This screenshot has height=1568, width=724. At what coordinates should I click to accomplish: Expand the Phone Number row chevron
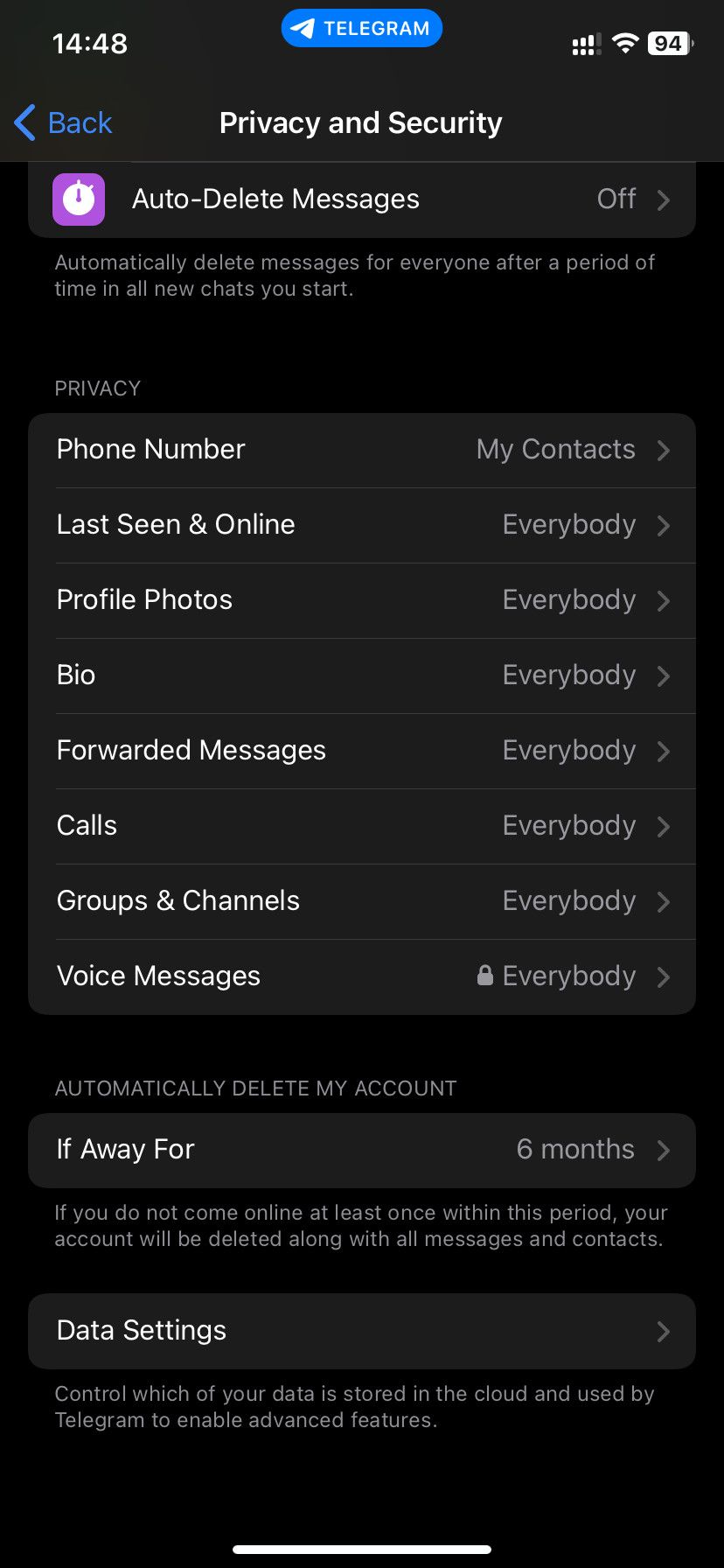[664, 451]
